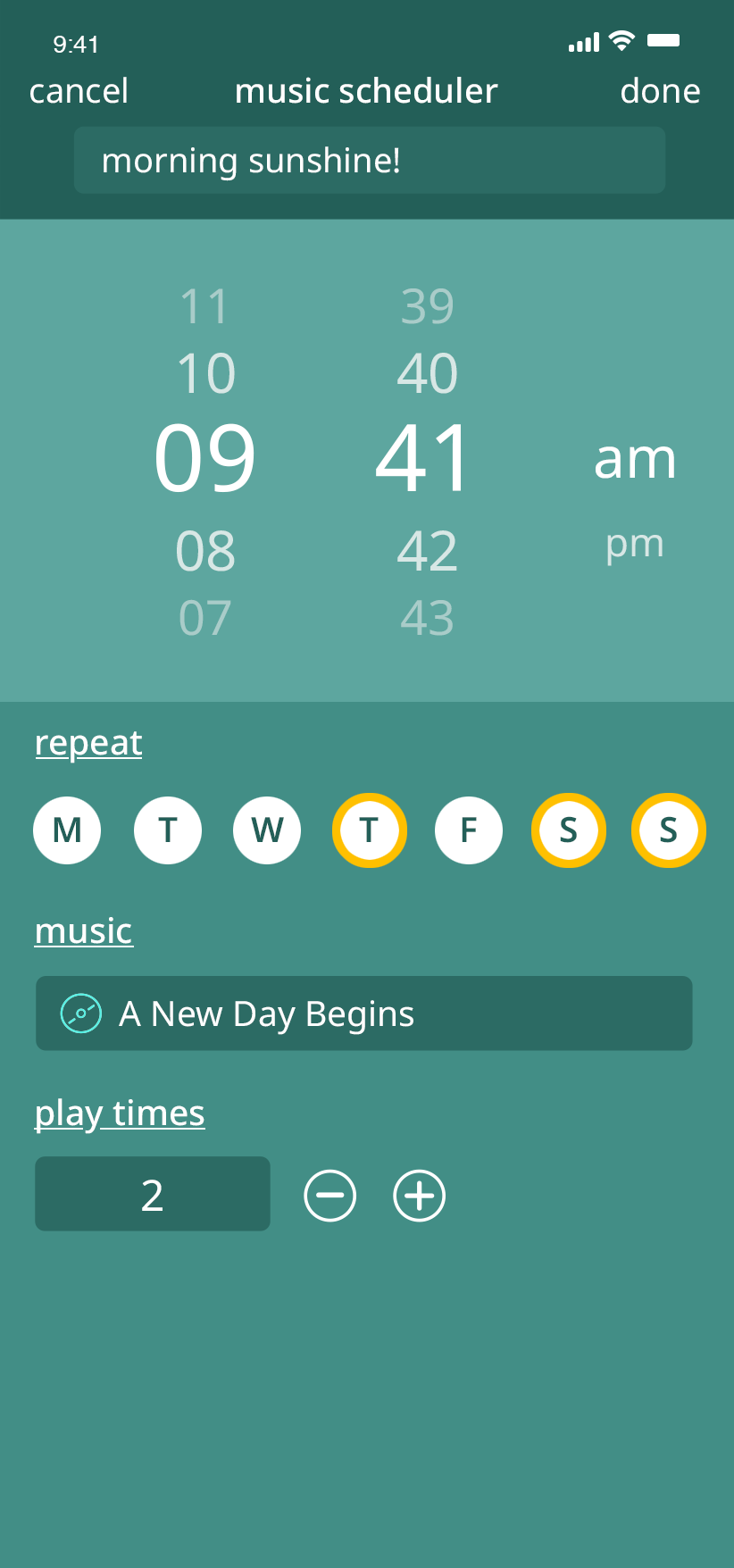Enable repeat on W day

[x=267, y=830]
